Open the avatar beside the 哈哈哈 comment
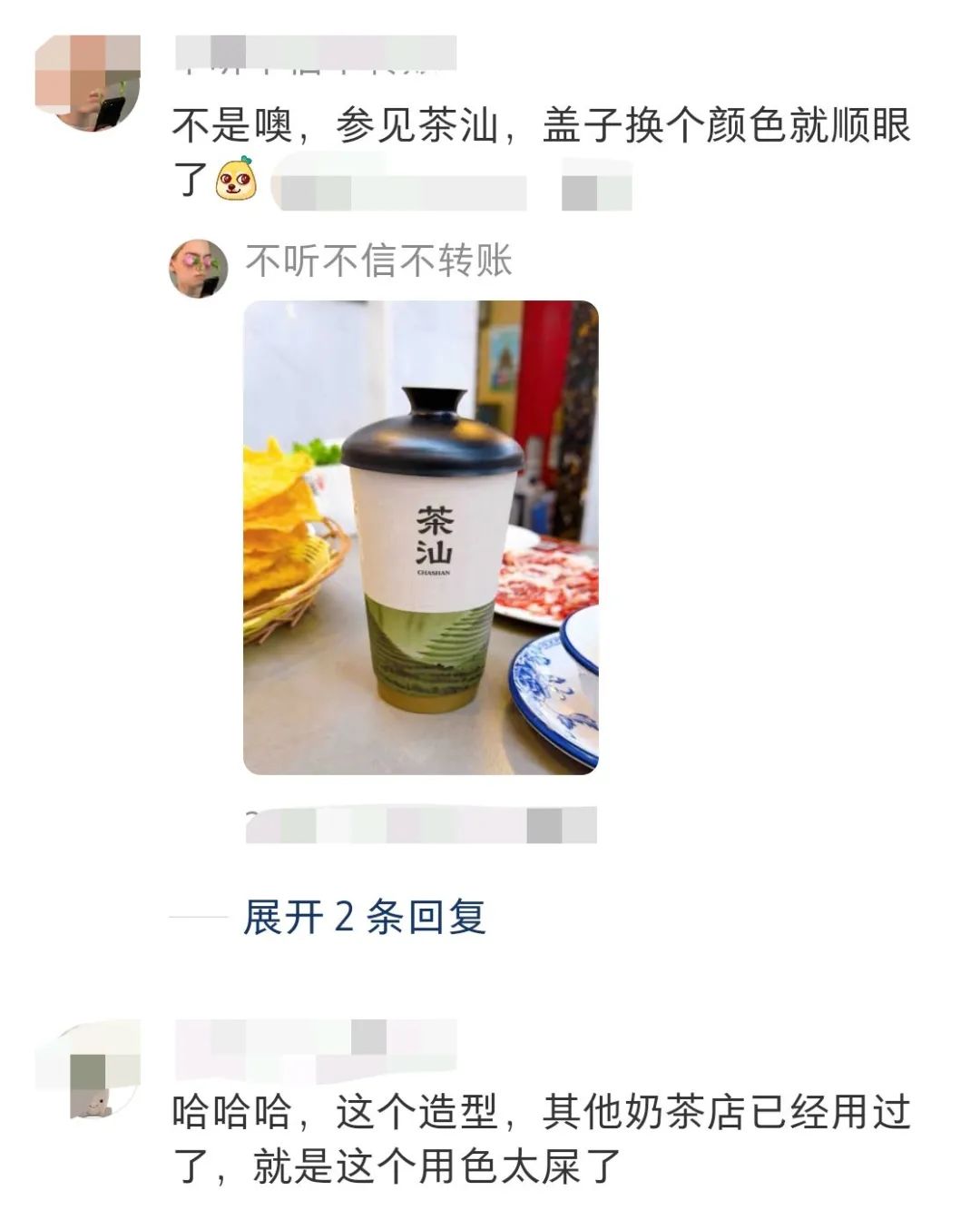 coord(87,1069)
